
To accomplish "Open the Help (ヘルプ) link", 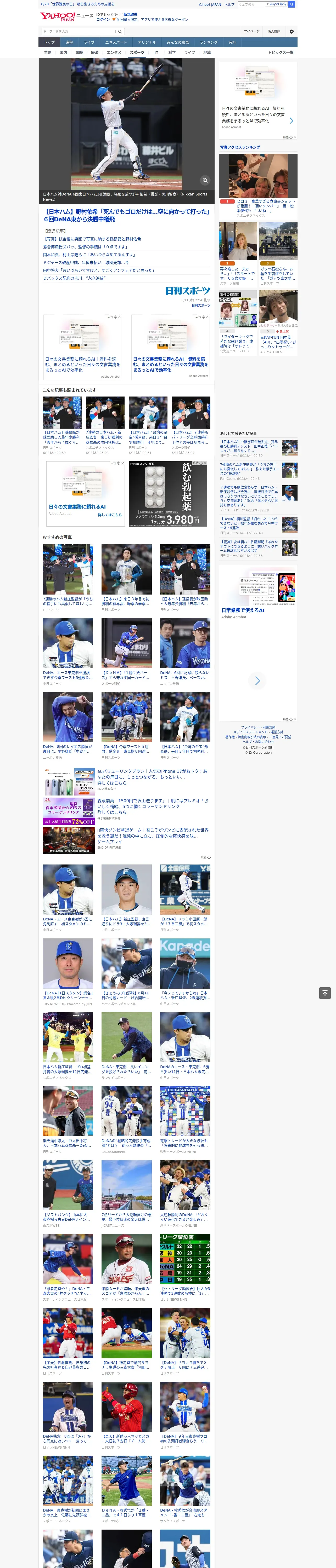I will [229, 4].
